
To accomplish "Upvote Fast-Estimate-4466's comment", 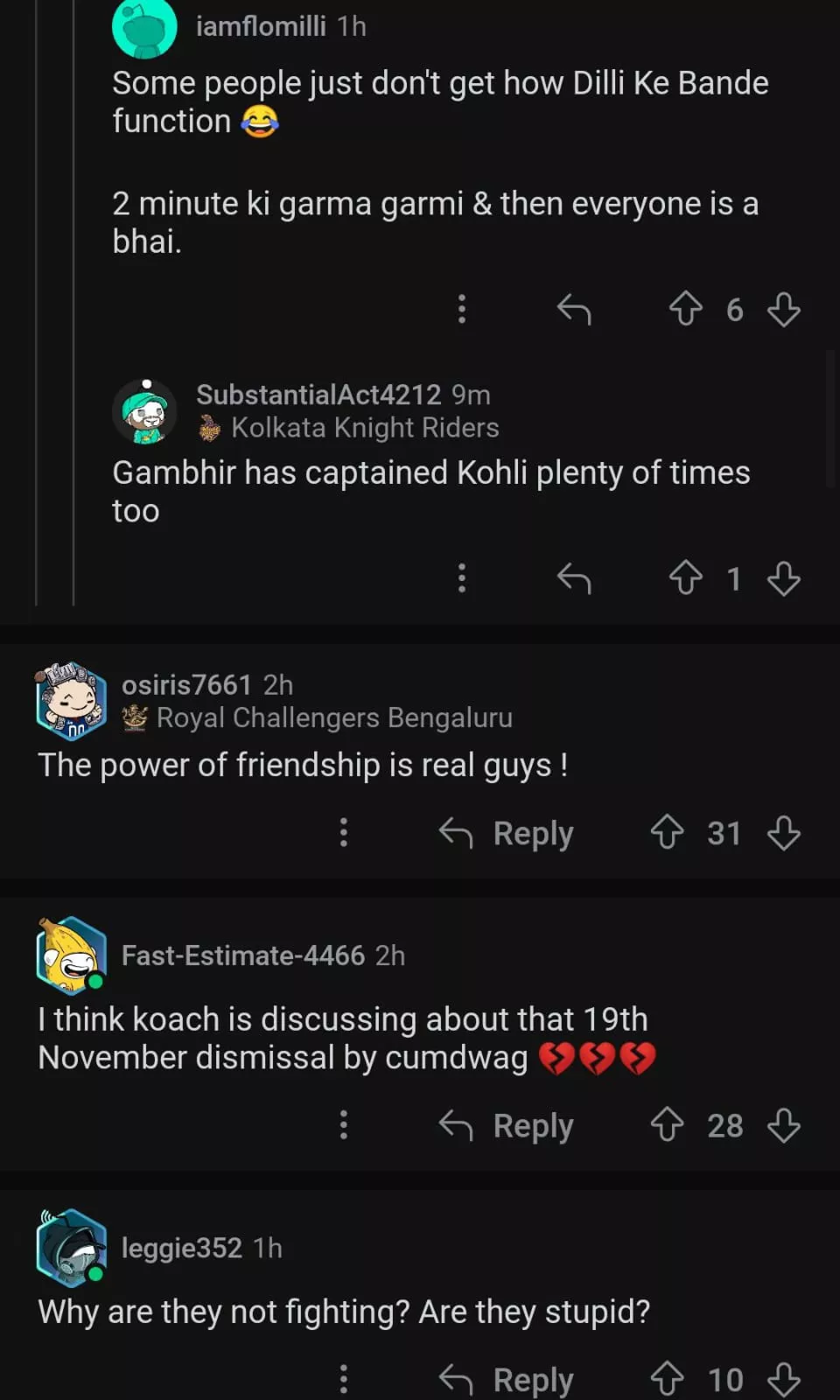I will [x=667, y=1124].
